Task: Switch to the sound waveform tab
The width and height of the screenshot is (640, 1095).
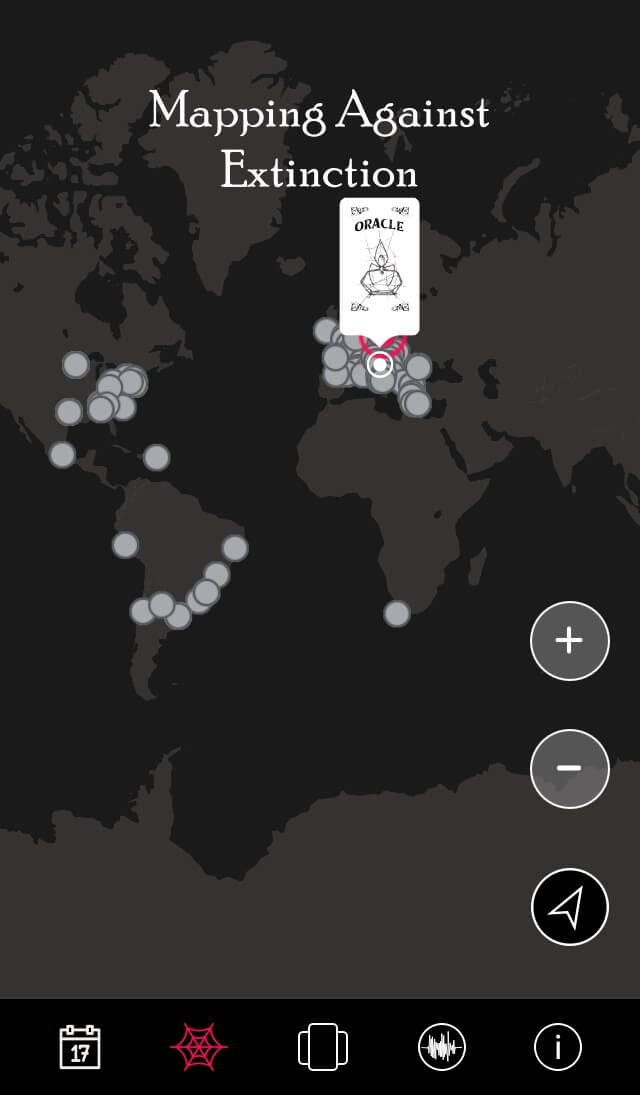Action: (441, 1047)
